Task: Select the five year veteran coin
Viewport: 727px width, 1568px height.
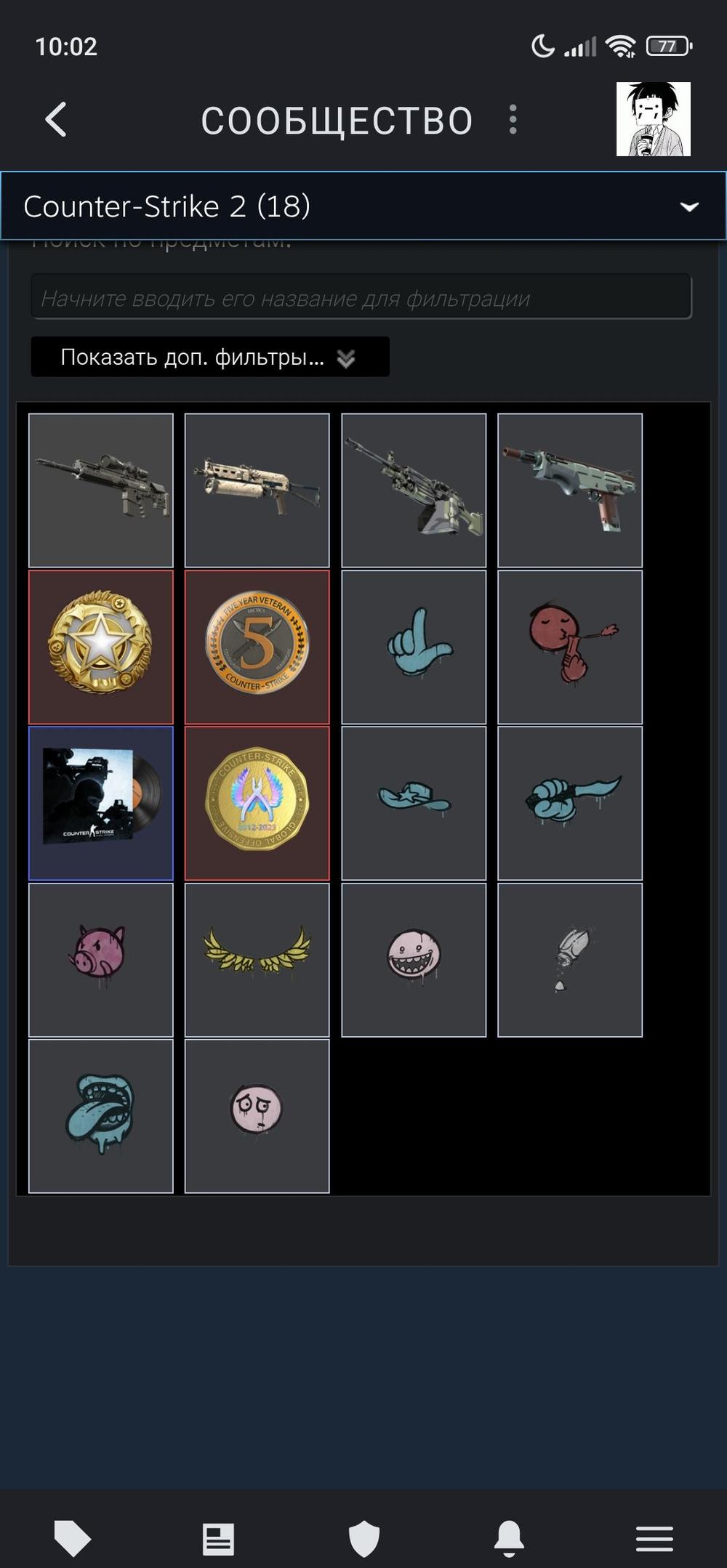Action: pyautogui.click(x=257, y=647)
